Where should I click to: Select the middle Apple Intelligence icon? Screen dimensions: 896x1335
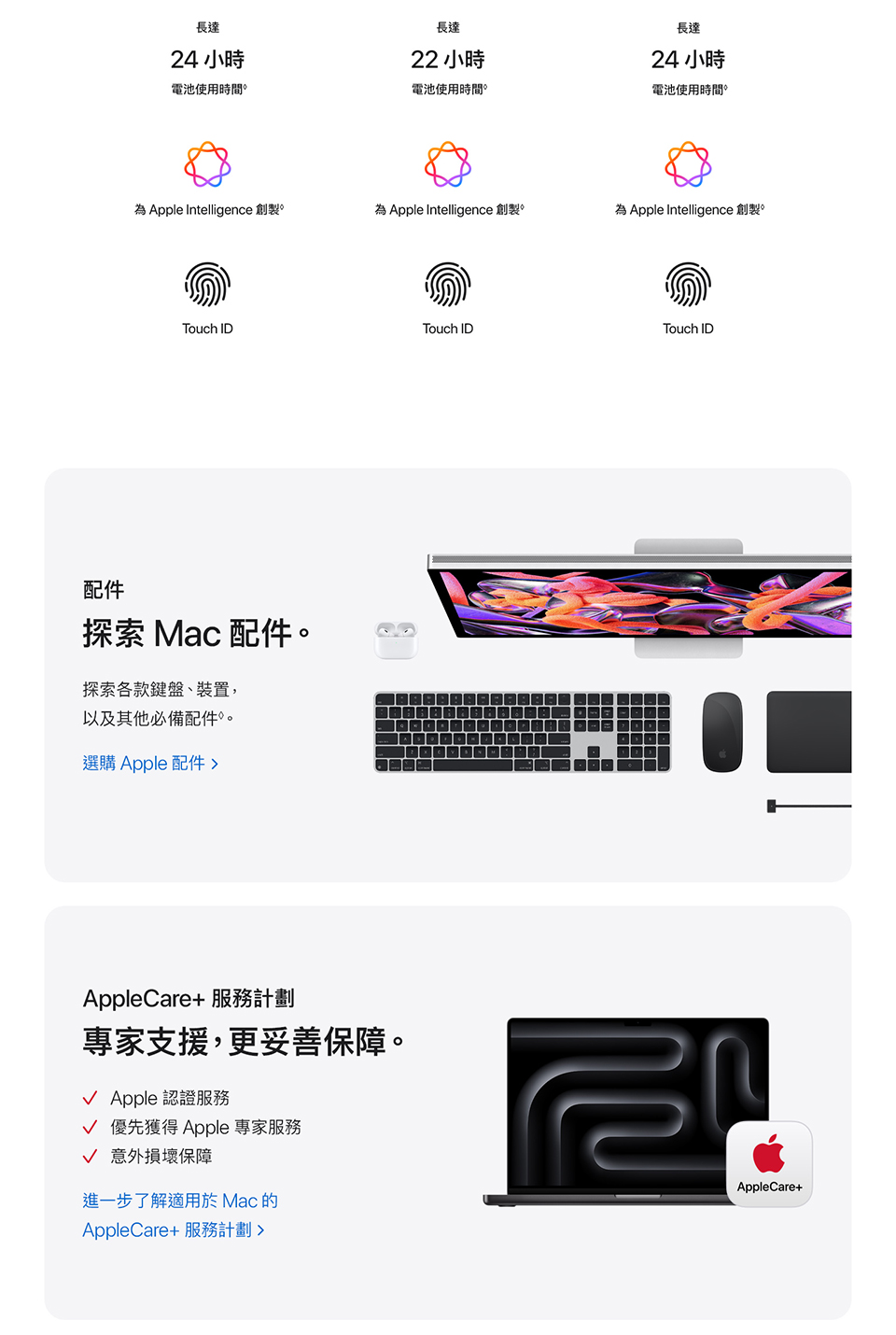point(447,164)
